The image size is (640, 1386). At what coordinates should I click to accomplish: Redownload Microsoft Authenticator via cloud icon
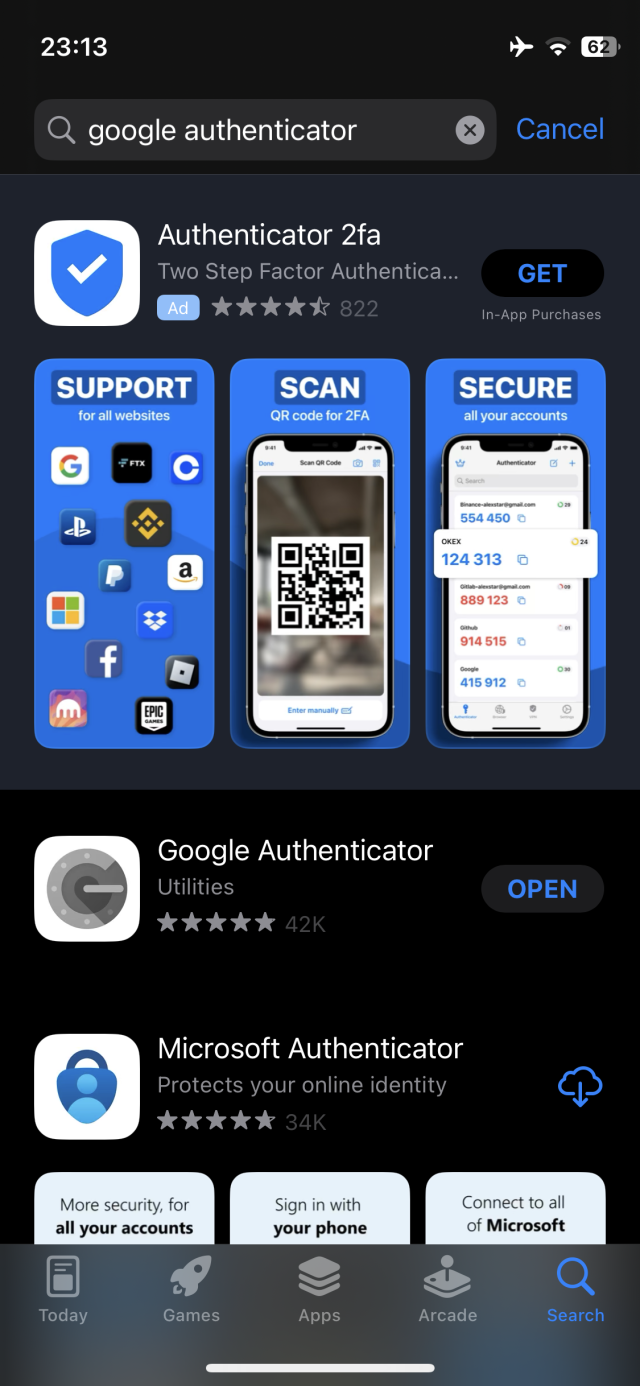coord(580,1086)
